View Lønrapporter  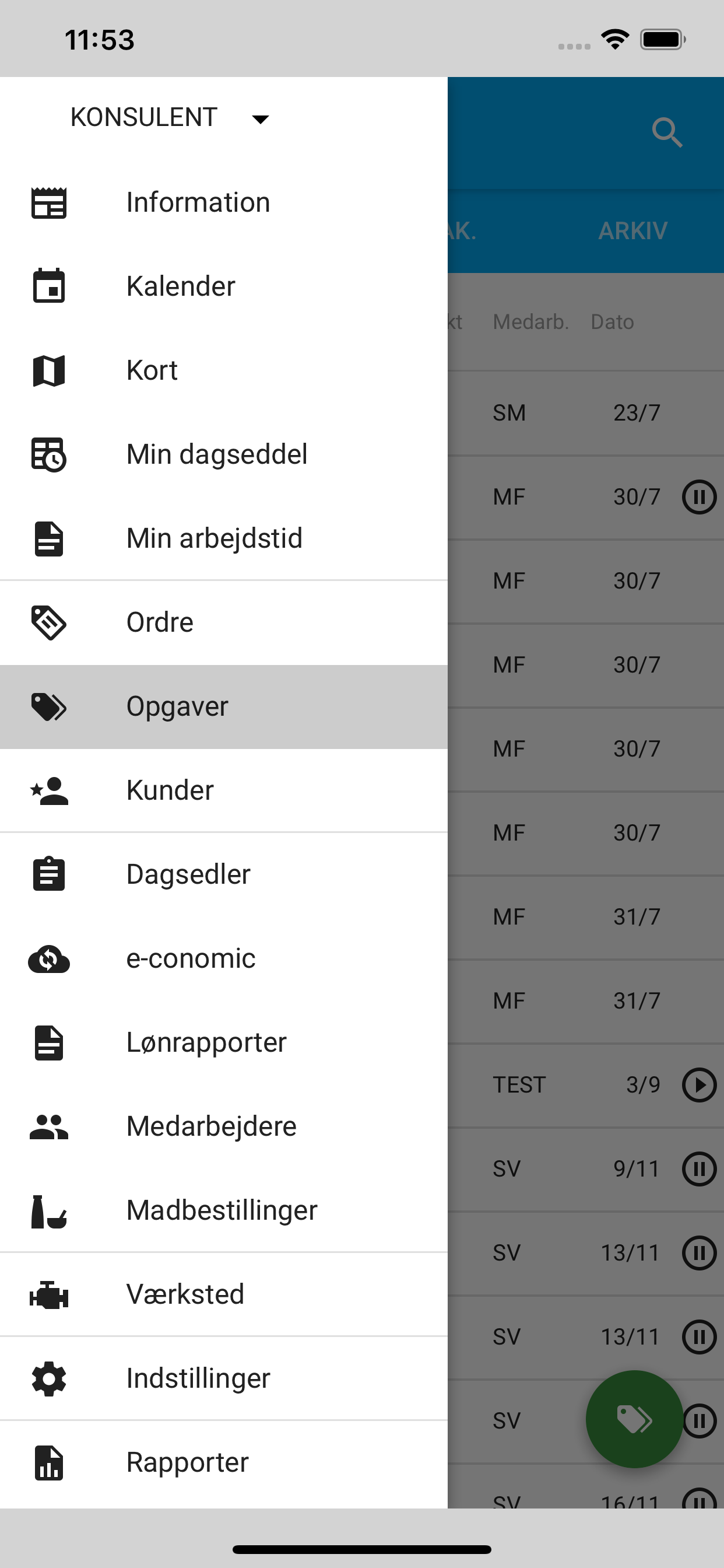[x=206, y=1042]
